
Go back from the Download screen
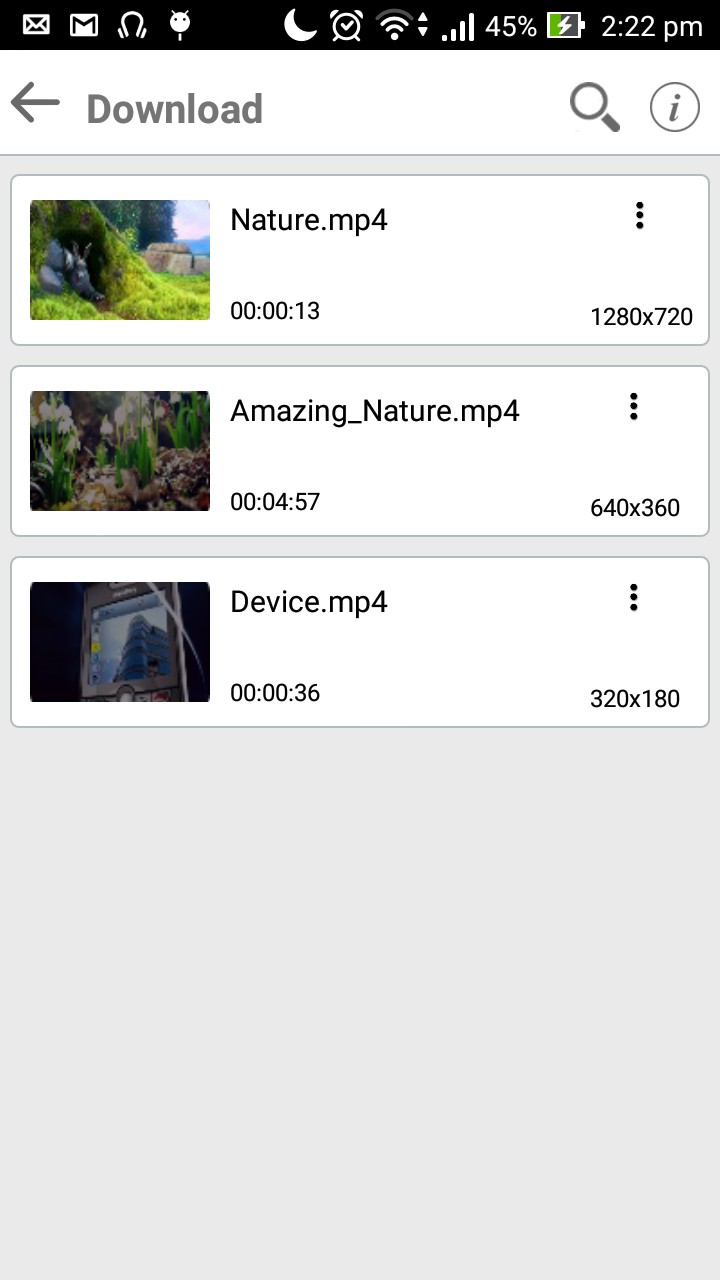tap(36, 104)
